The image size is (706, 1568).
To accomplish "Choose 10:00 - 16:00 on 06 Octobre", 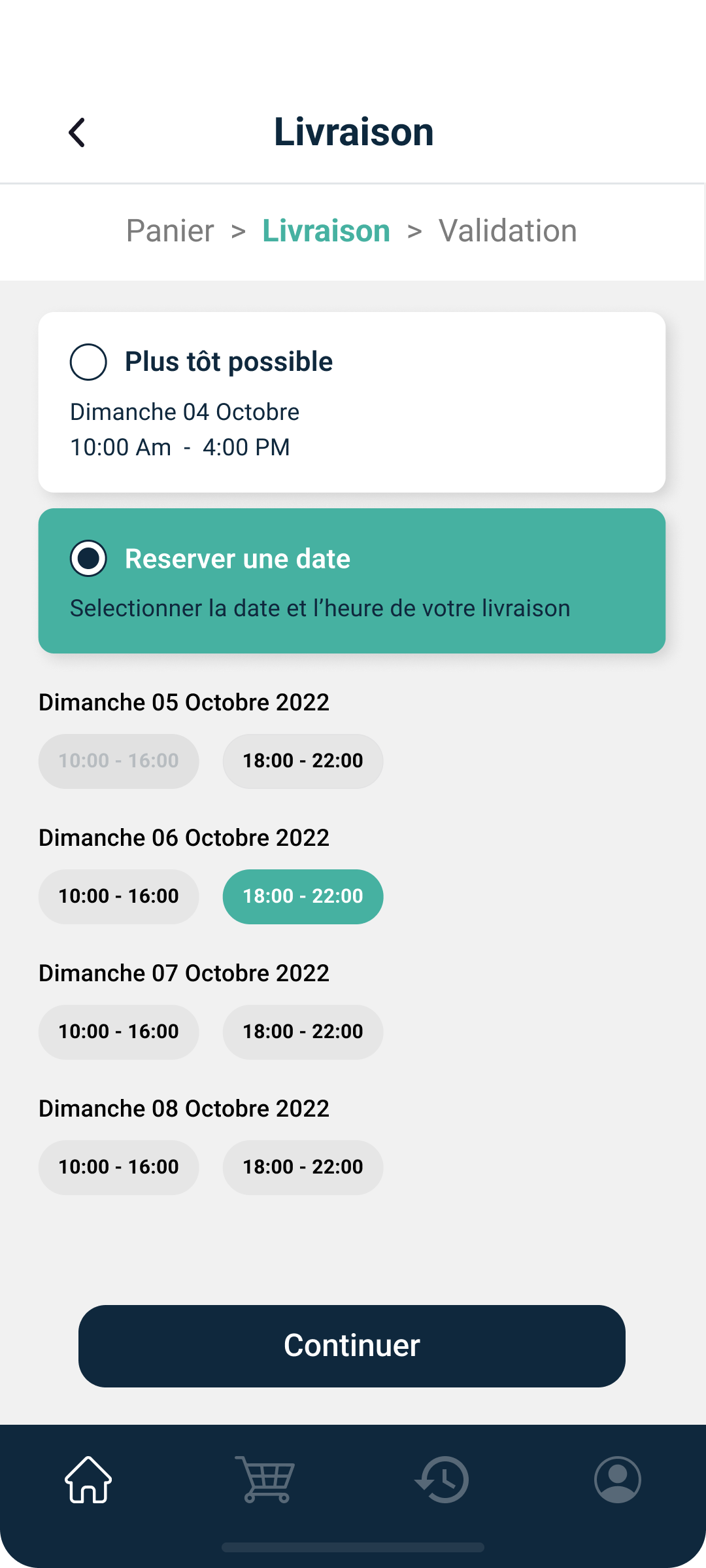I will coord(118,896).
